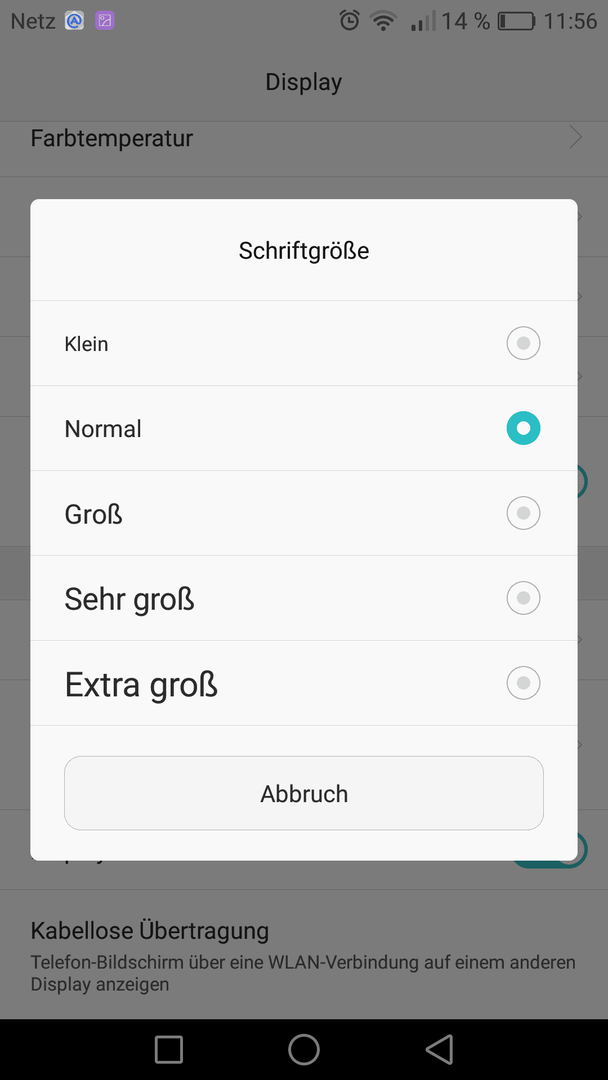Choose the Normal font size option
Screen dimensions: 608x1080
click(x=304, y=428)
